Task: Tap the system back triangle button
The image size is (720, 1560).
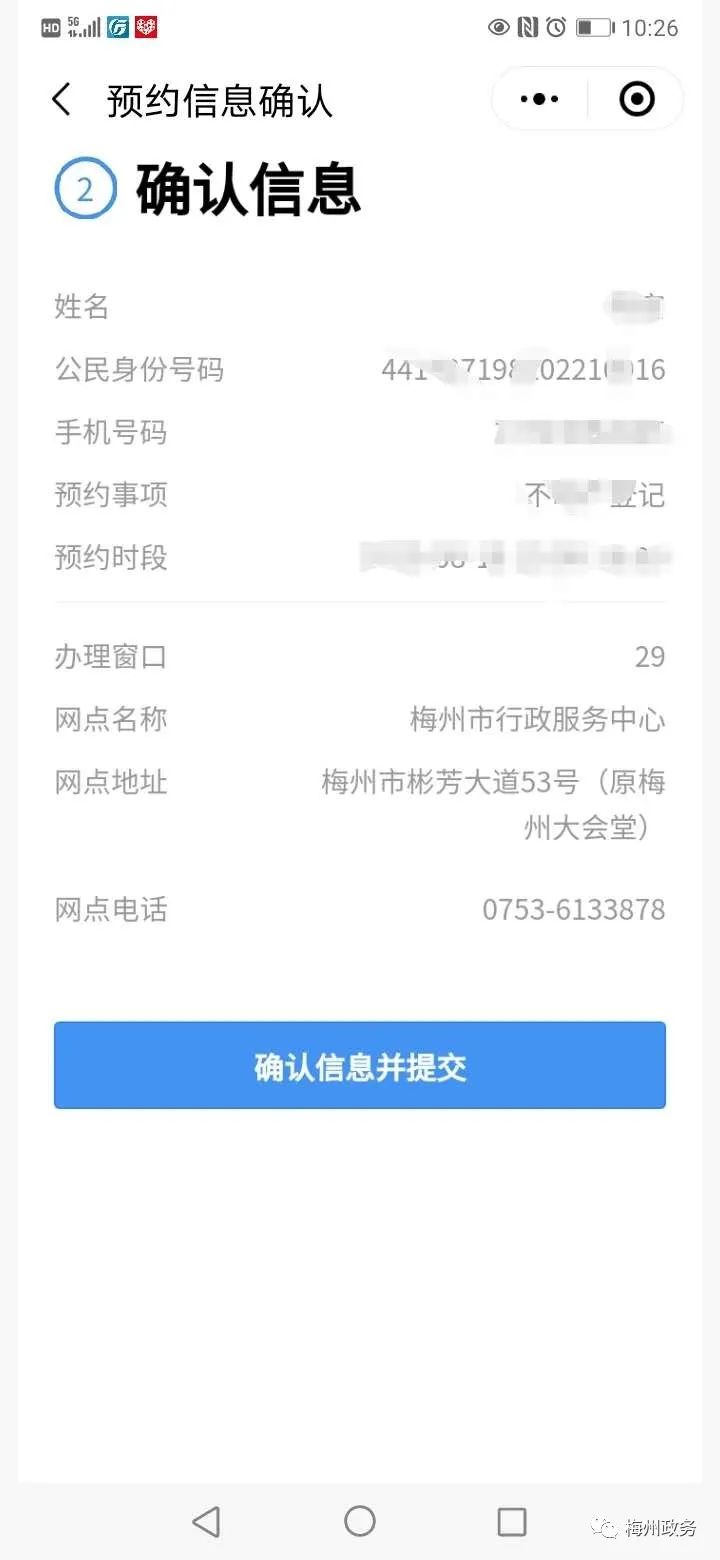Action: (x=206, y=1522)
